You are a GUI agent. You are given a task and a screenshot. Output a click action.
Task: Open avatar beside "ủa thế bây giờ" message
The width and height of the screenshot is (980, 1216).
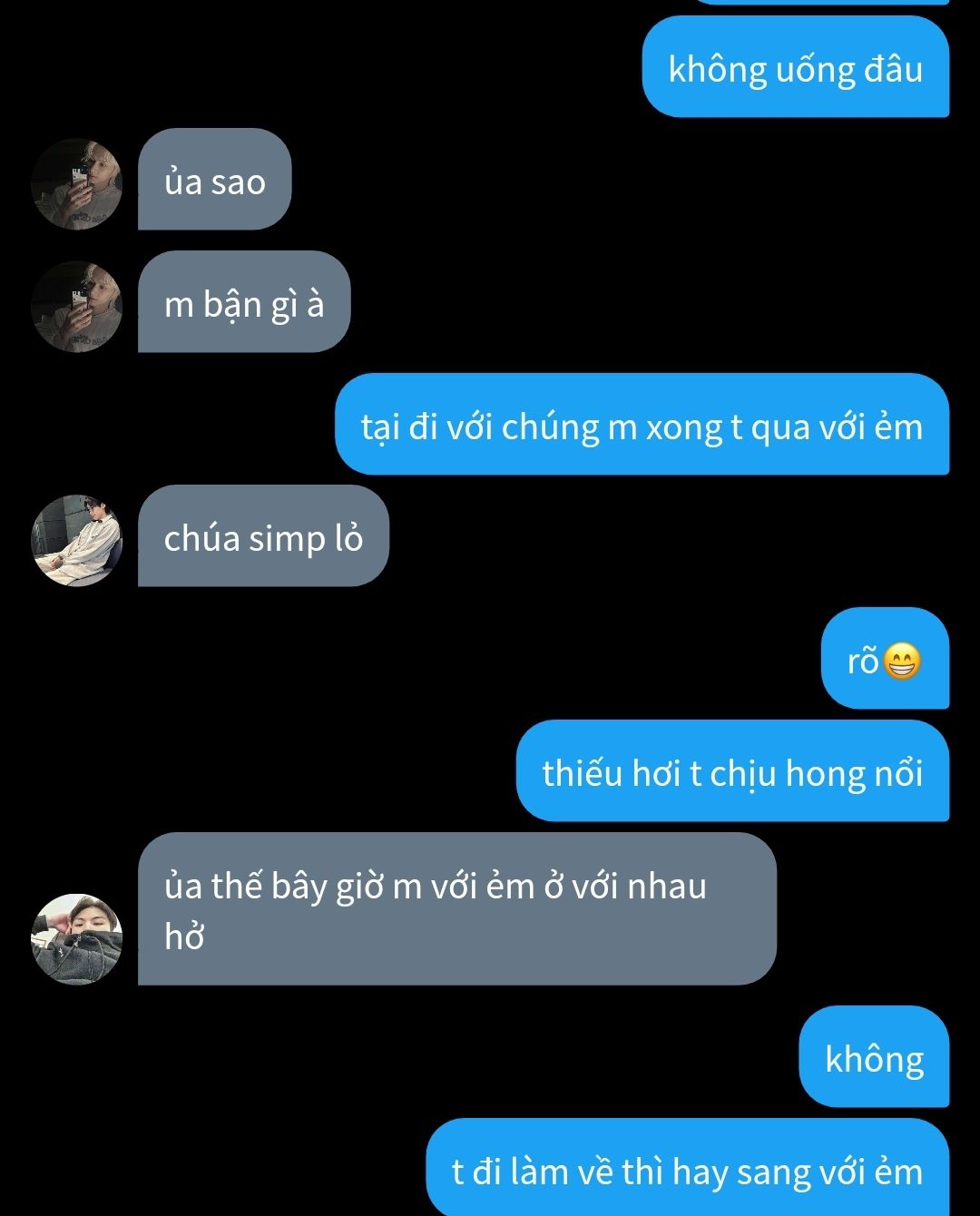pos(76,939)
